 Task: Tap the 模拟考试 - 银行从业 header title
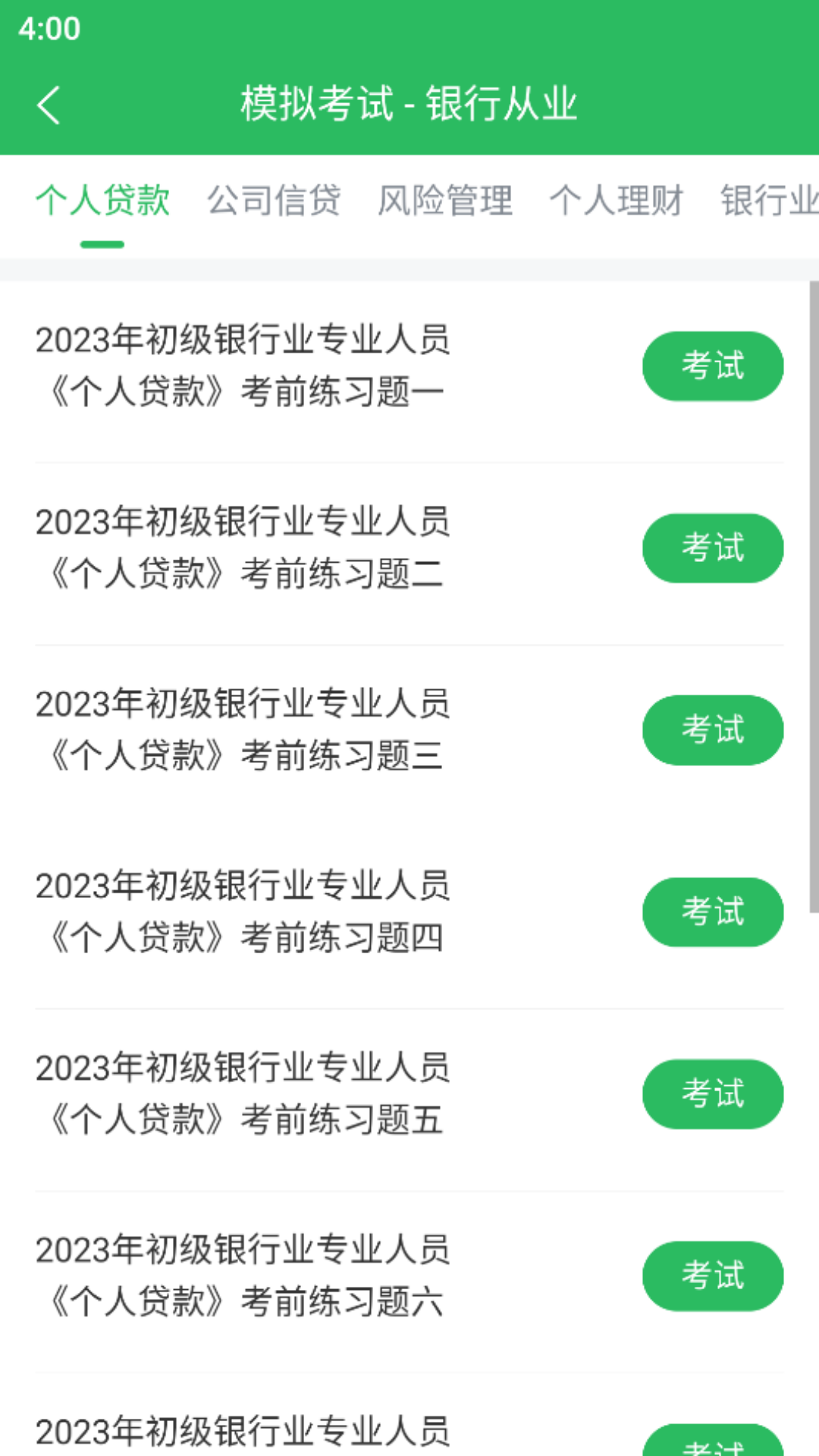[409, 105]
